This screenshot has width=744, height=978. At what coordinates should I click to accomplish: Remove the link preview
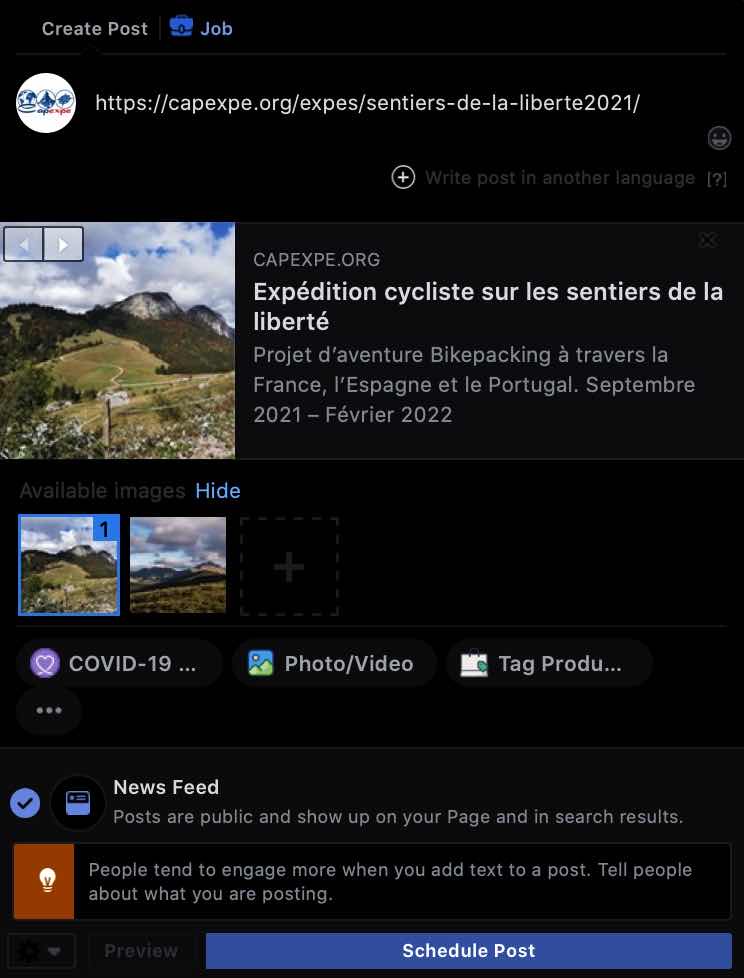coord(708,240)
